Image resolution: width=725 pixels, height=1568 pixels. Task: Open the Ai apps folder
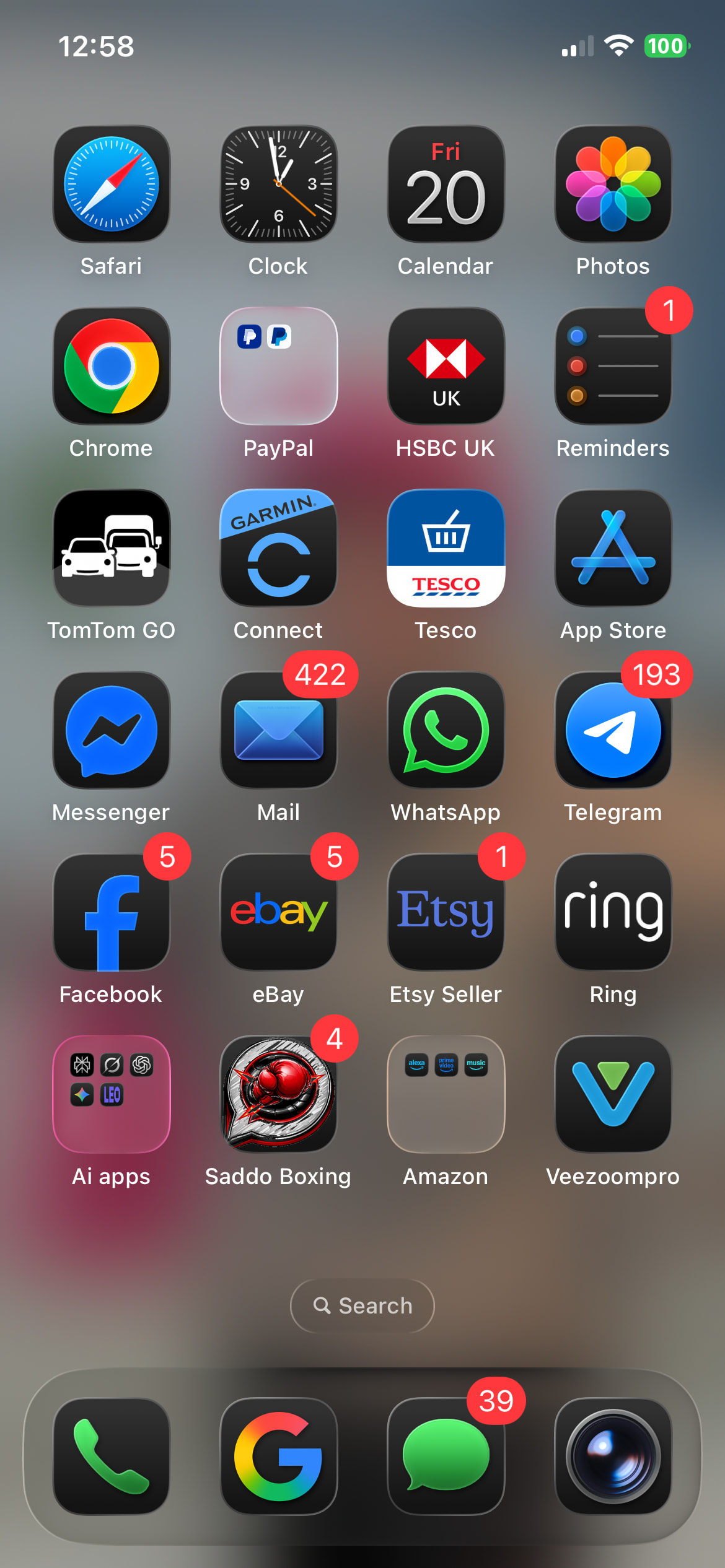112,1094
